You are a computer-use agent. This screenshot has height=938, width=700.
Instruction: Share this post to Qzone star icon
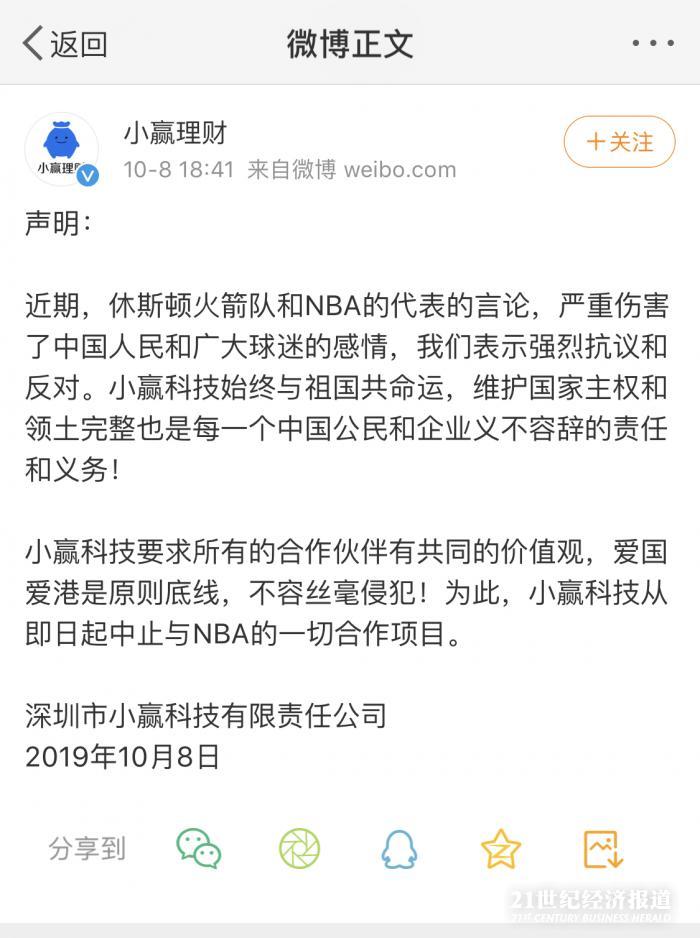coord(500,849)
